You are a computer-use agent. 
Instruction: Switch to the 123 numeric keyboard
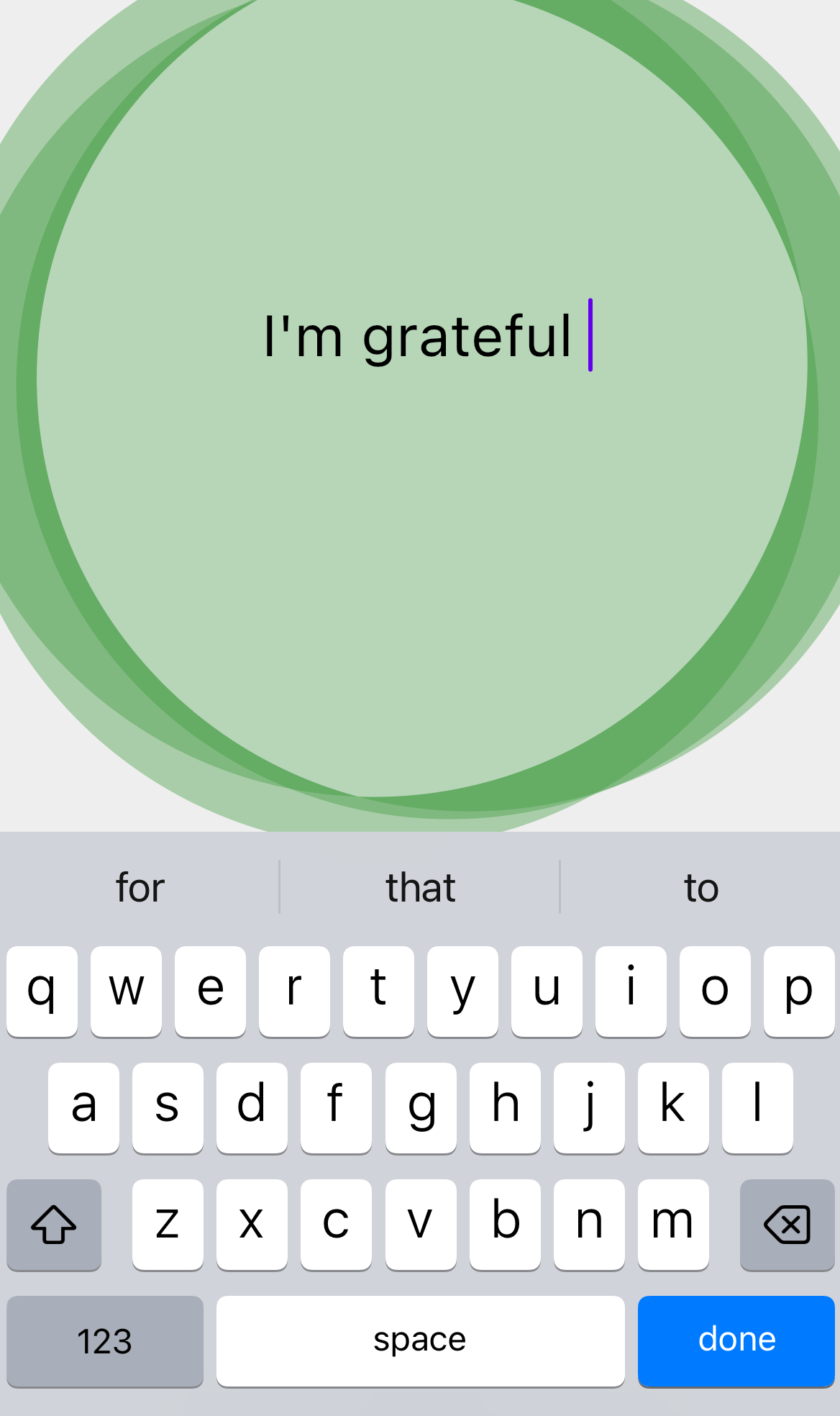point(105,1340)
